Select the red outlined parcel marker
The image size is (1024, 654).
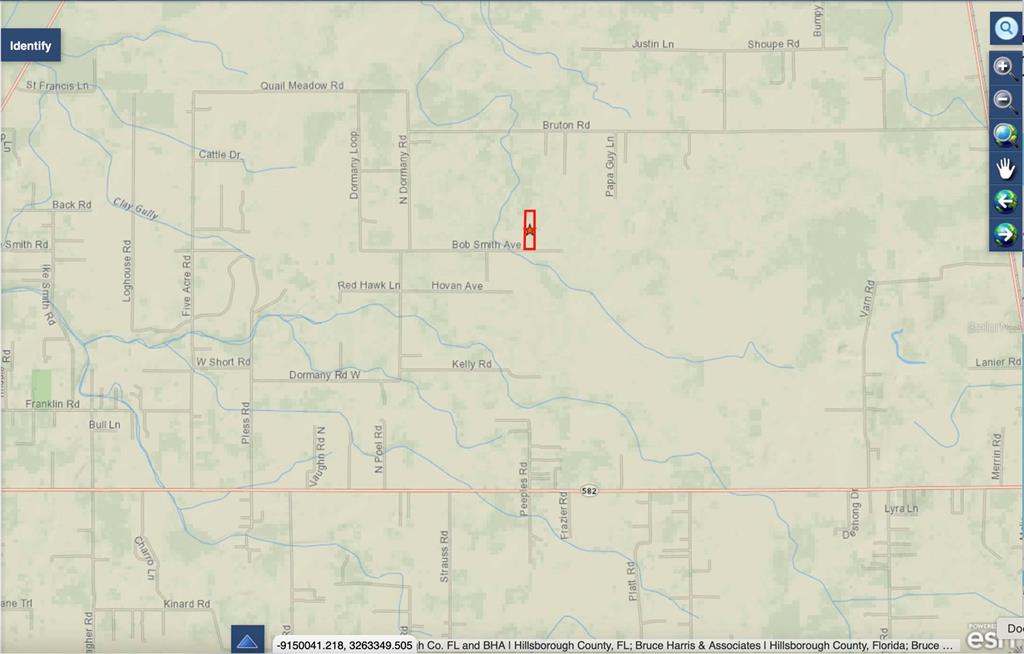[x=530, y=230]
